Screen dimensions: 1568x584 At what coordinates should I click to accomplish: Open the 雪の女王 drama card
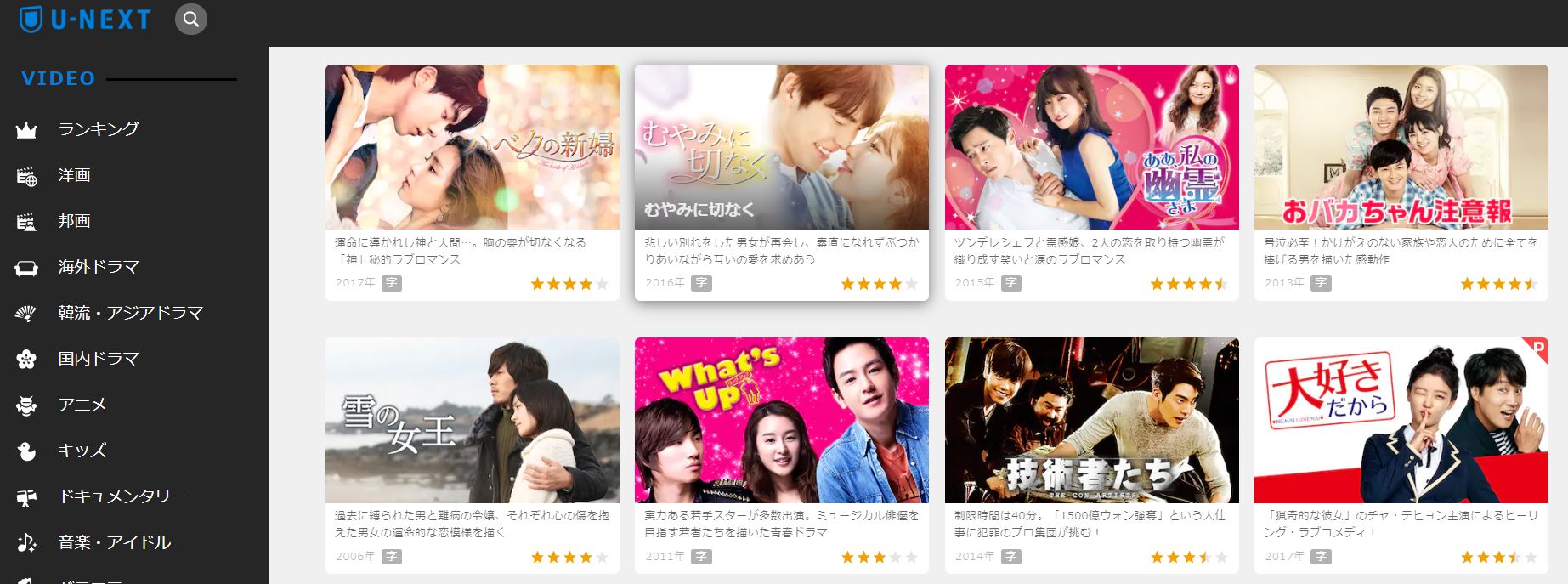coord(472,421)
